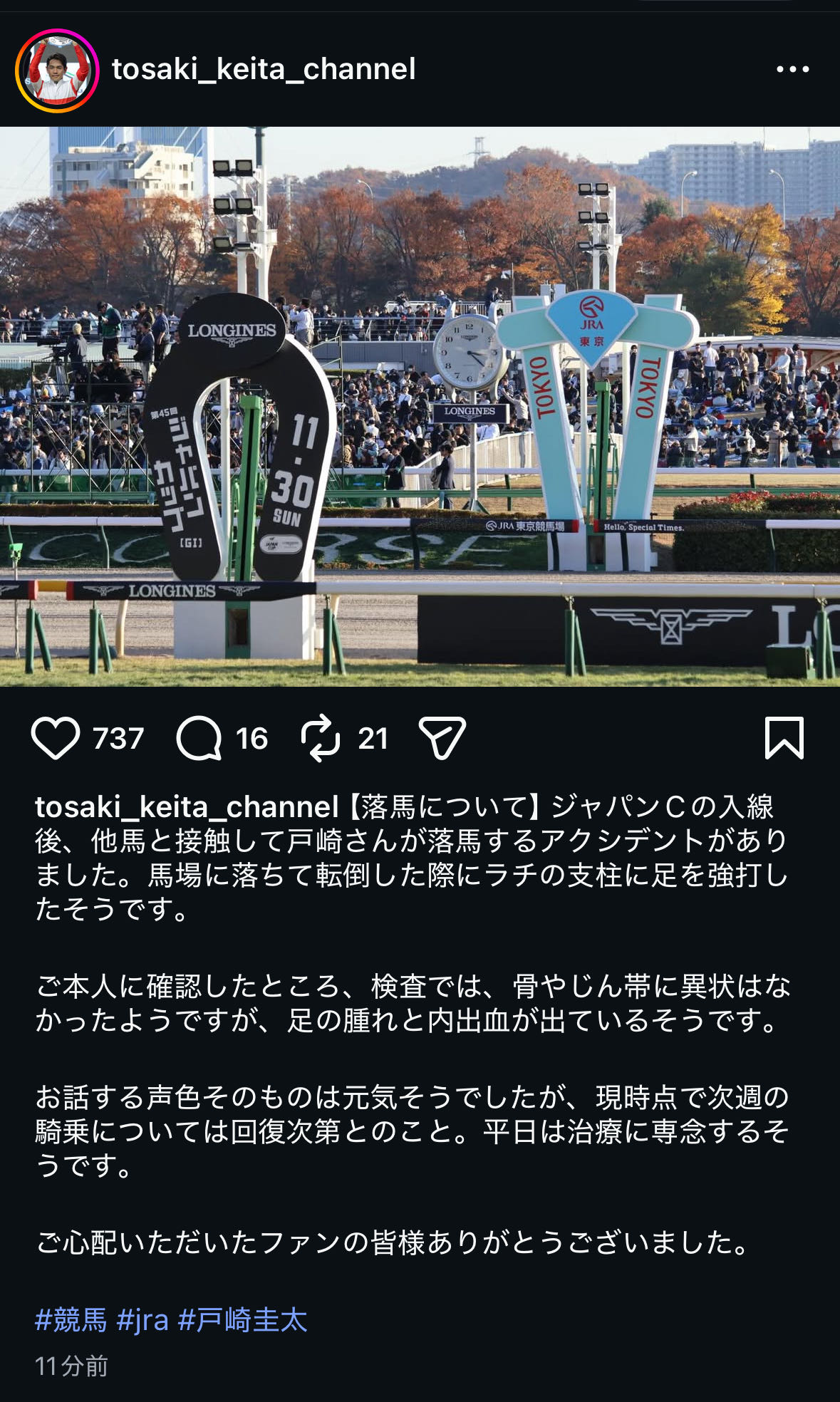
Task: View the Tokyo racecourse photo
Action: [420, 406]
